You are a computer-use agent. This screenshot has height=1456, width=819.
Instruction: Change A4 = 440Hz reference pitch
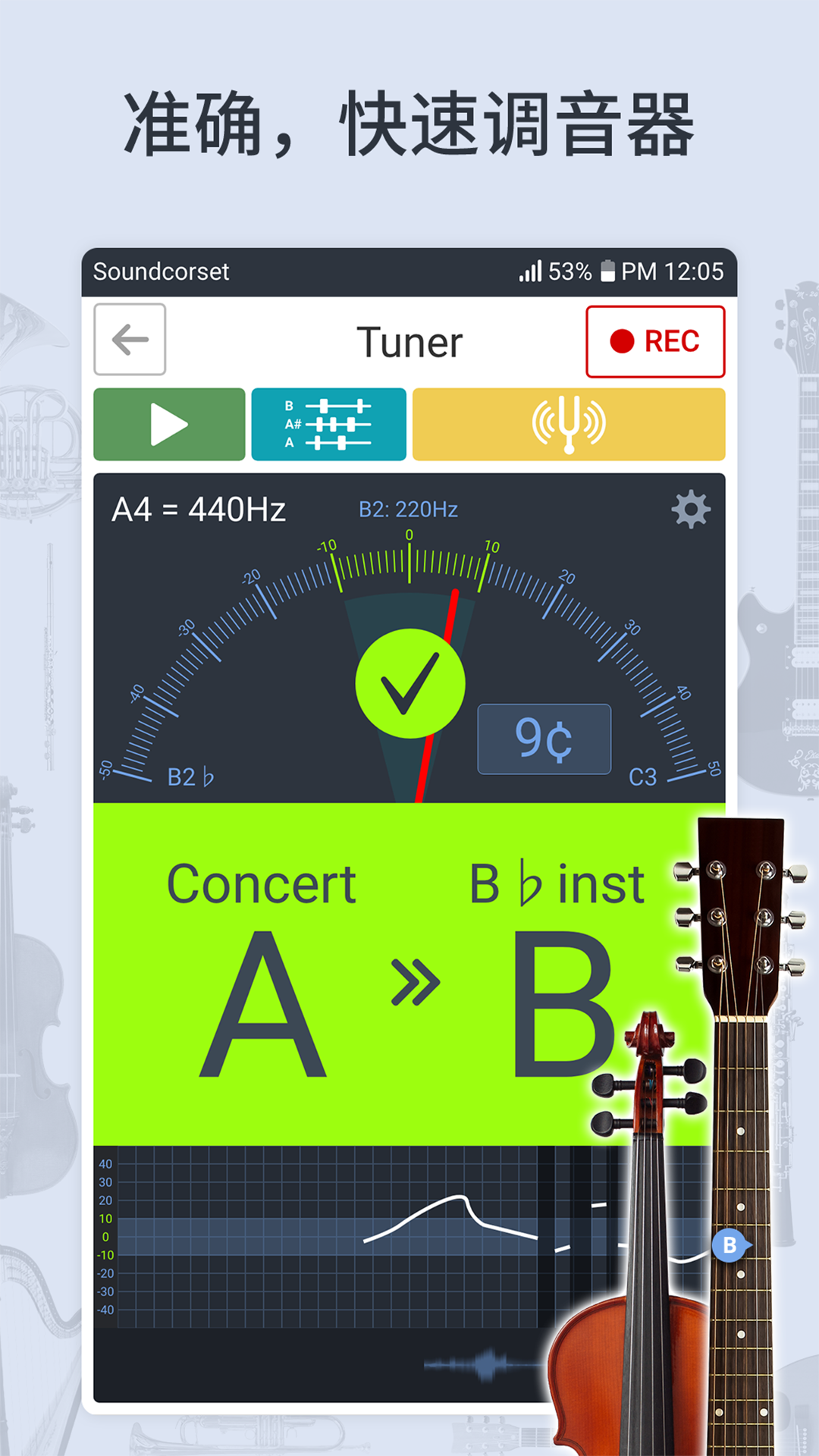199,510
